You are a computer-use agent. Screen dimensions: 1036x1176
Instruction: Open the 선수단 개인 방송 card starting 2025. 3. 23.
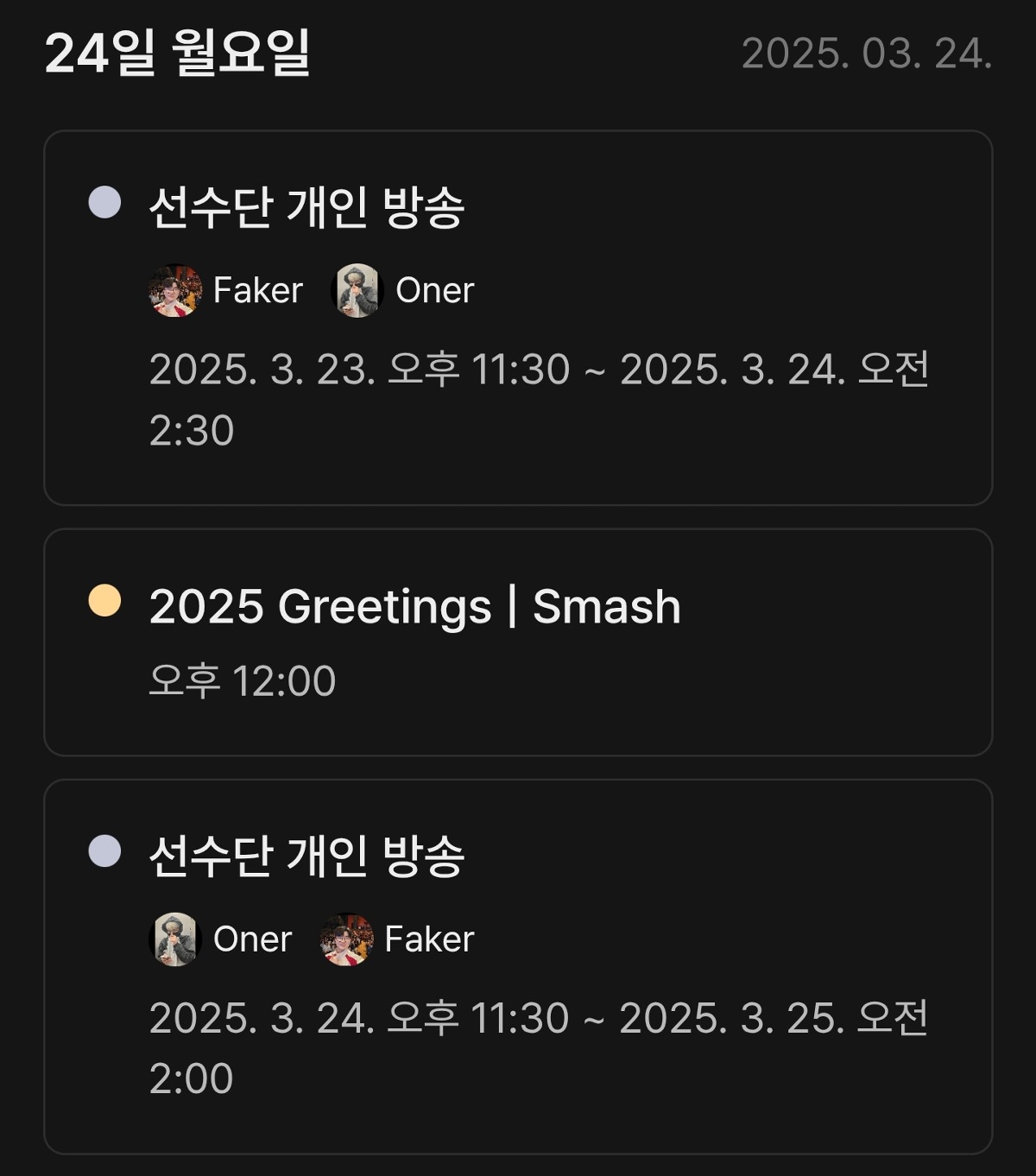[x=518, y=318]
